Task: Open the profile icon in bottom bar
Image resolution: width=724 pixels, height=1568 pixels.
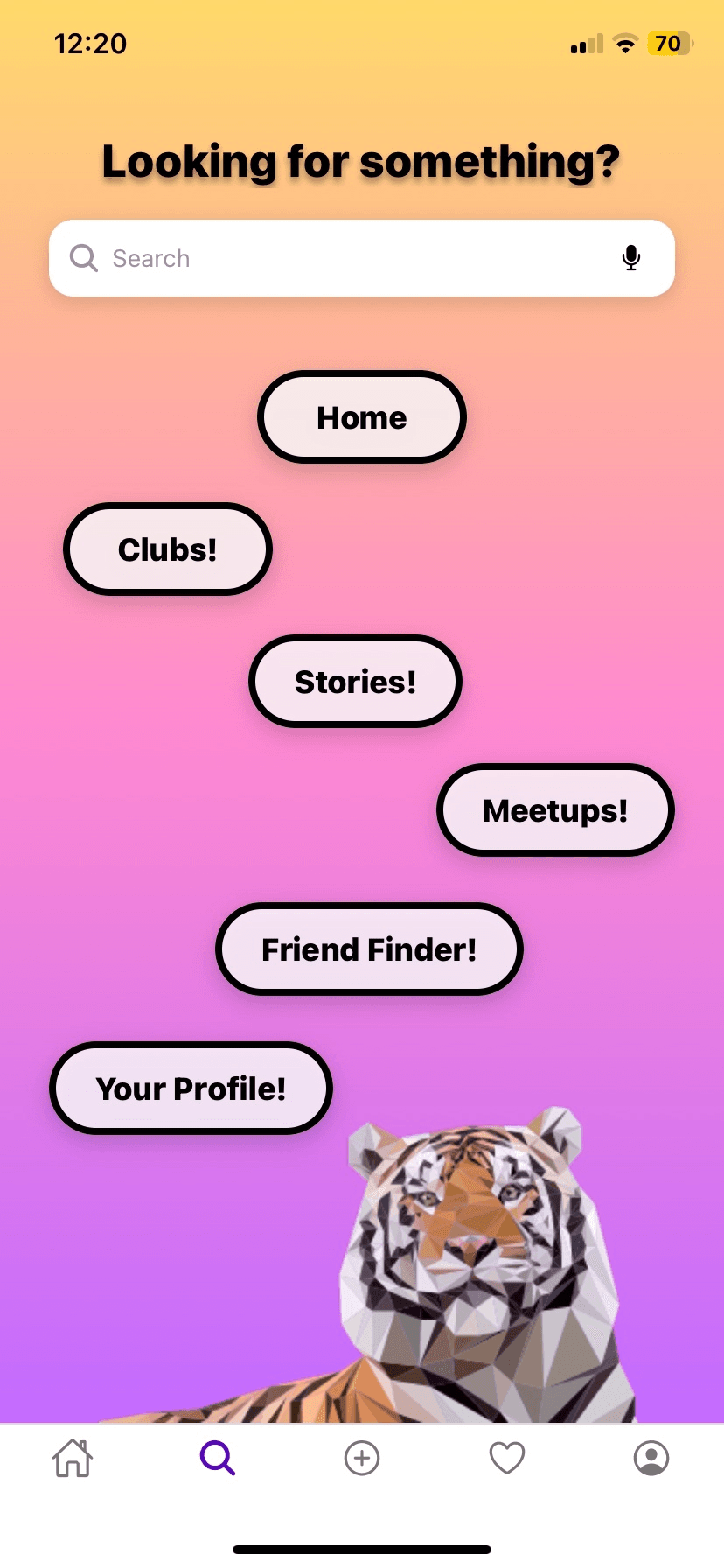Action: point(651,1458)
